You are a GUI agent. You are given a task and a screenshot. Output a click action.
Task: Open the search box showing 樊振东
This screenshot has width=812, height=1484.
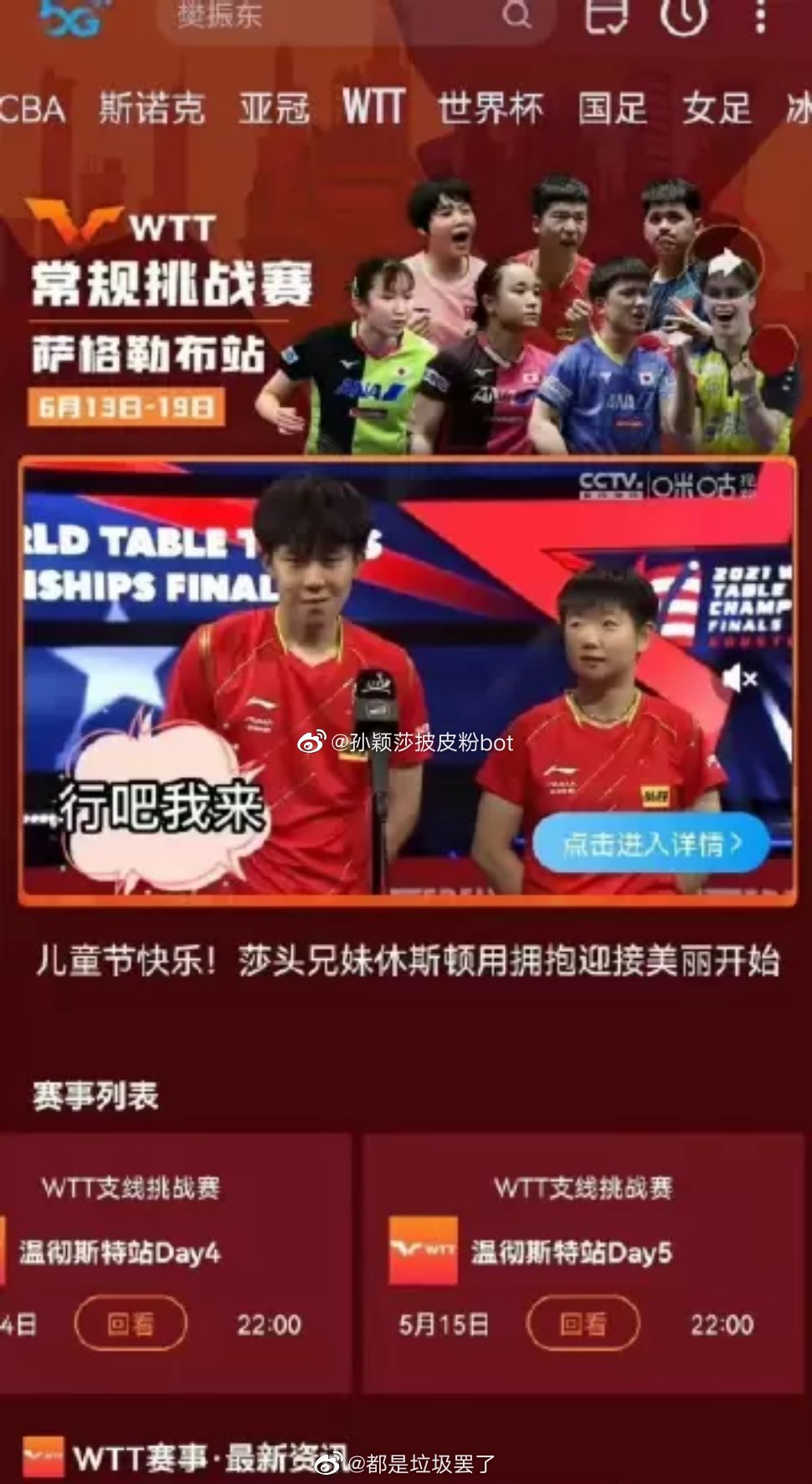(335, 15)
